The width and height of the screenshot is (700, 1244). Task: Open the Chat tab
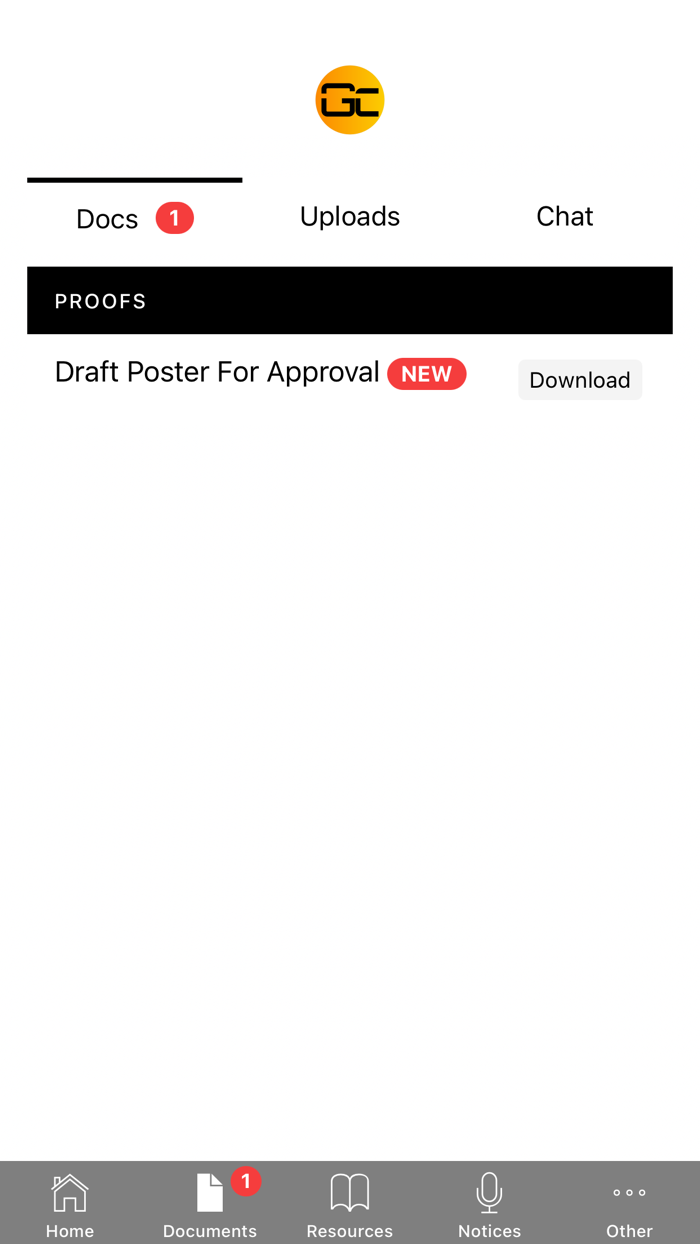point(564,216)
